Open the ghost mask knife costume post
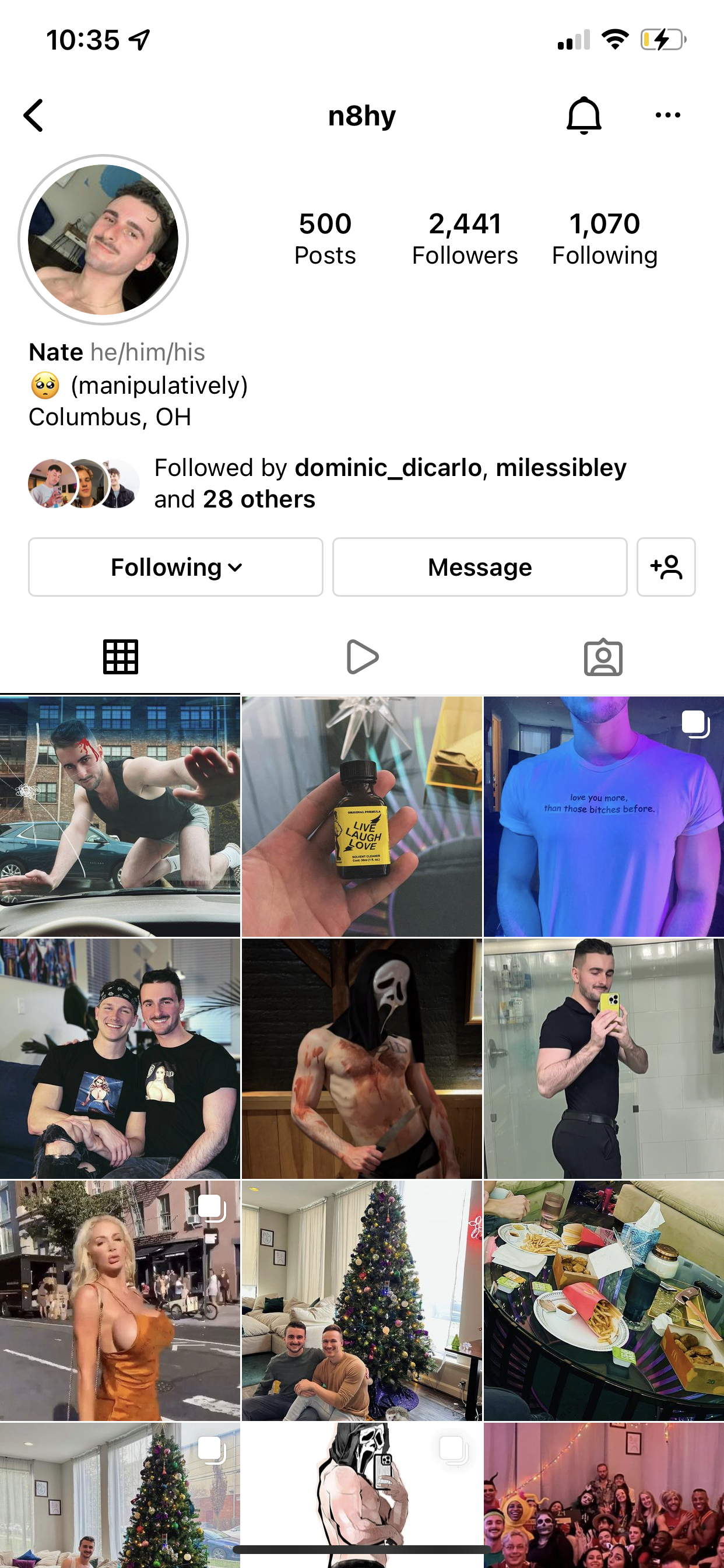Image resolution: width=724 pixels, height=1568 pixels. pyautogui.click(x=361, y=1058)
